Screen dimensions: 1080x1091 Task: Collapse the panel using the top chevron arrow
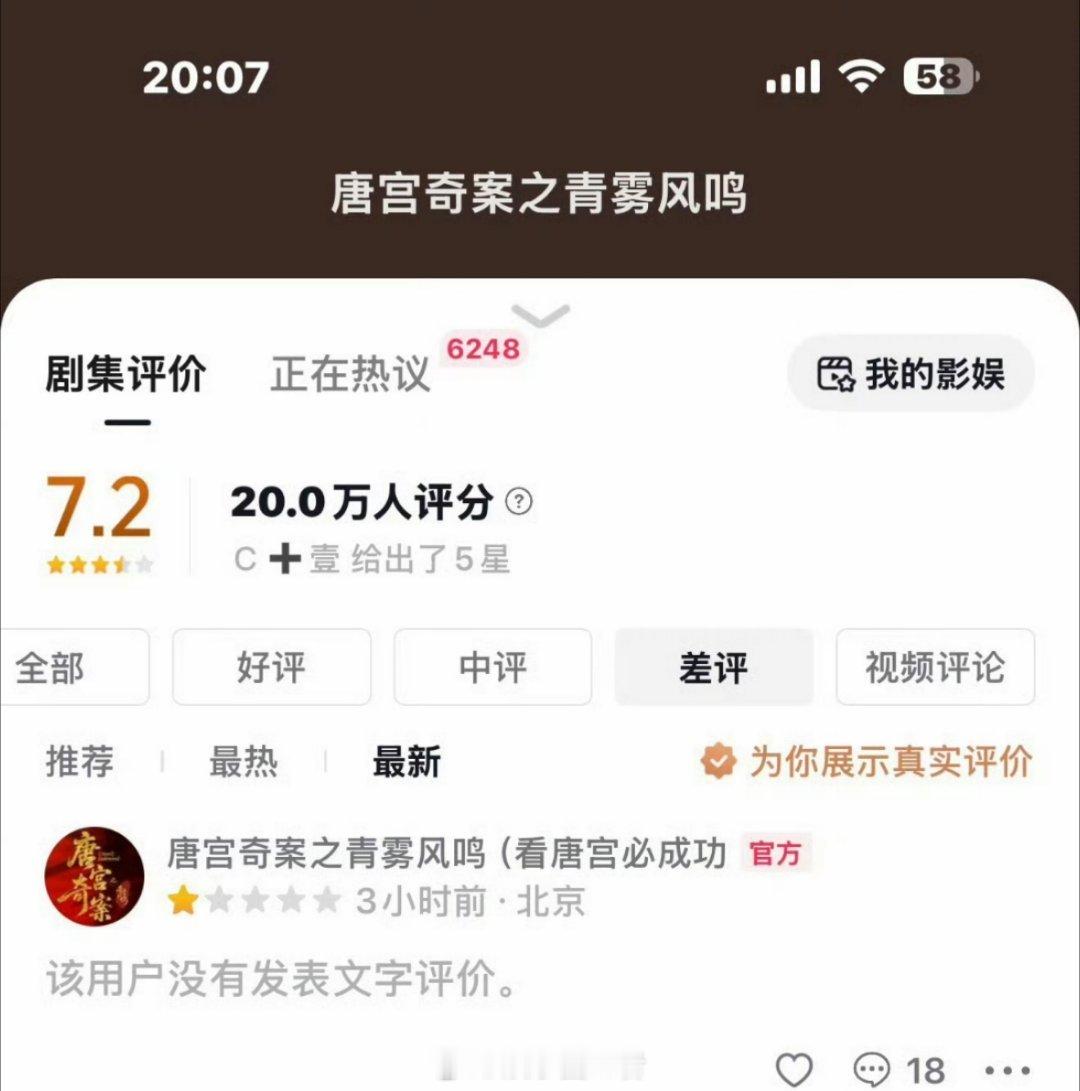(540, 317)
